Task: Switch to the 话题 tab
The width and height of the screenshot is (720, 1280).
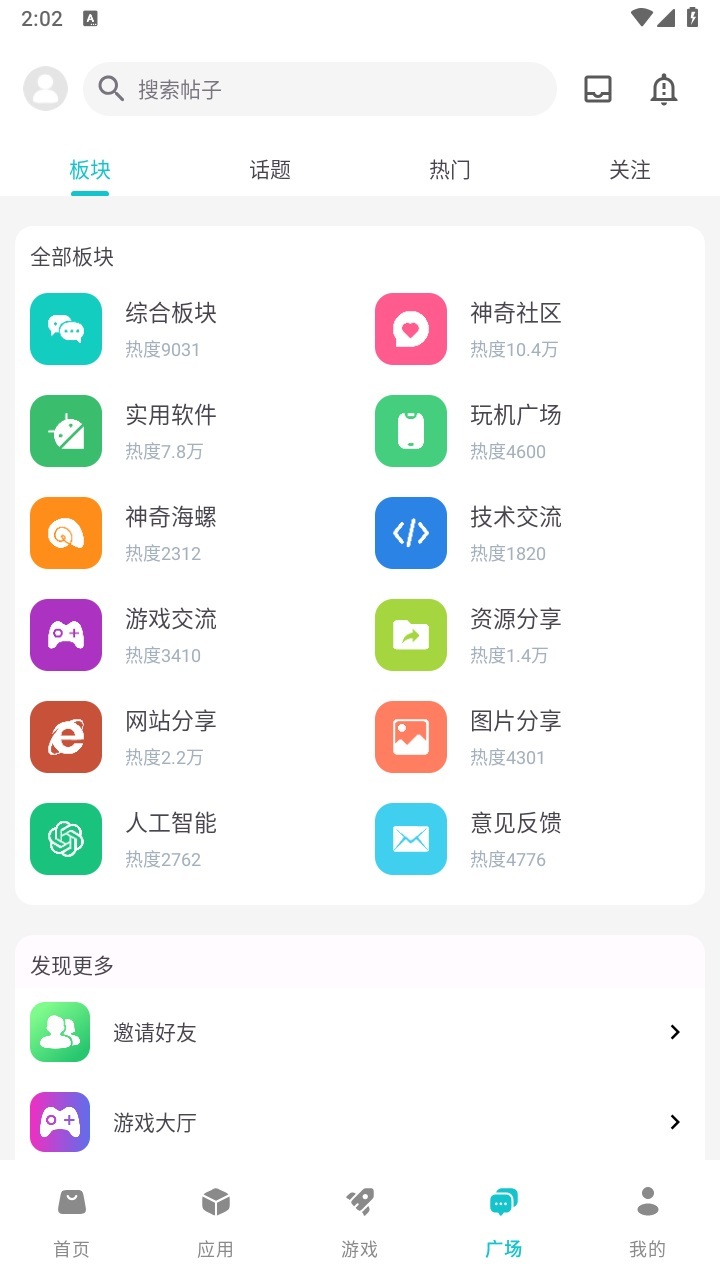Action: pos(269,170)
